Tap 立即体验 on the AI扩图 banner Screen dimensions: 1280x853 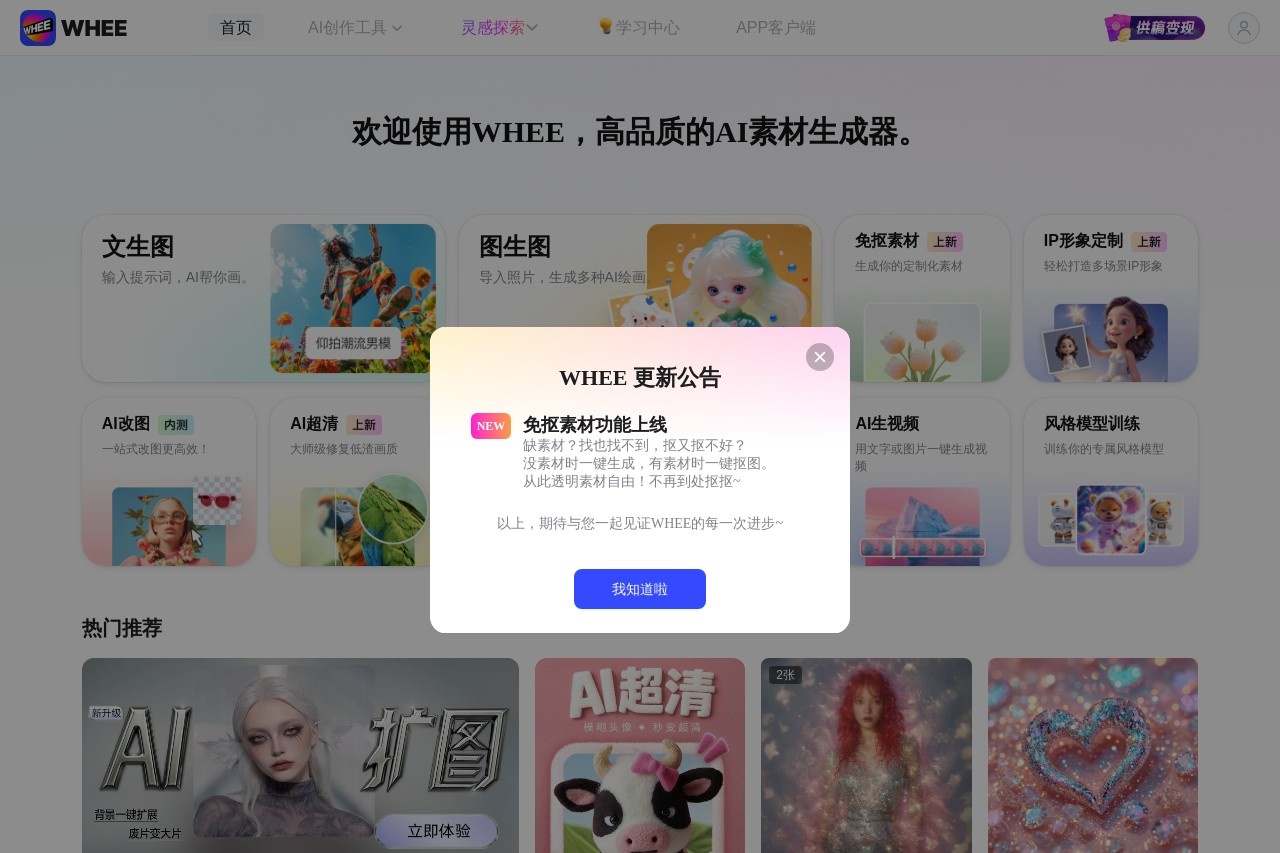click(x=438, y=830)
